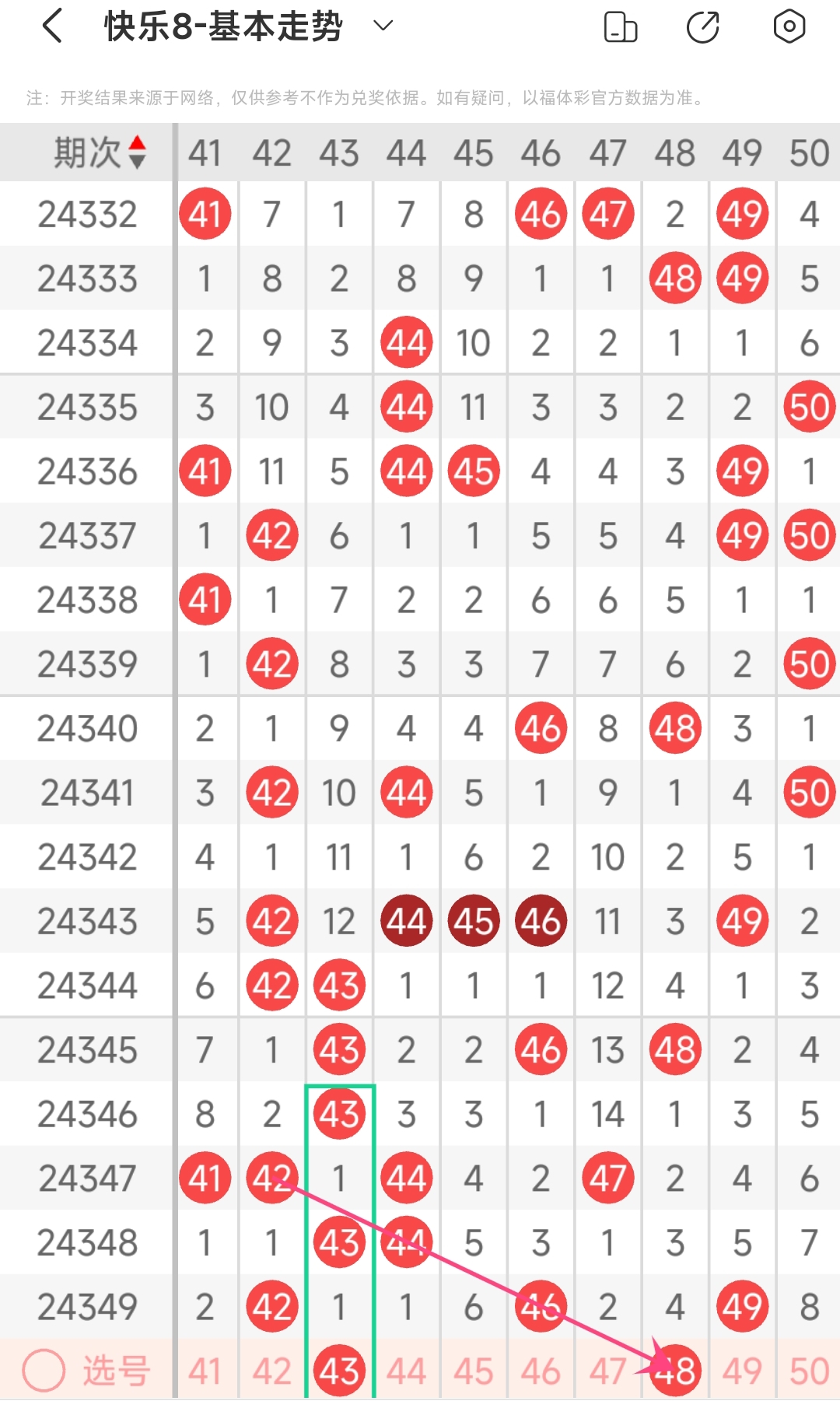Switch the chart screen orientation

coord(621,26)
